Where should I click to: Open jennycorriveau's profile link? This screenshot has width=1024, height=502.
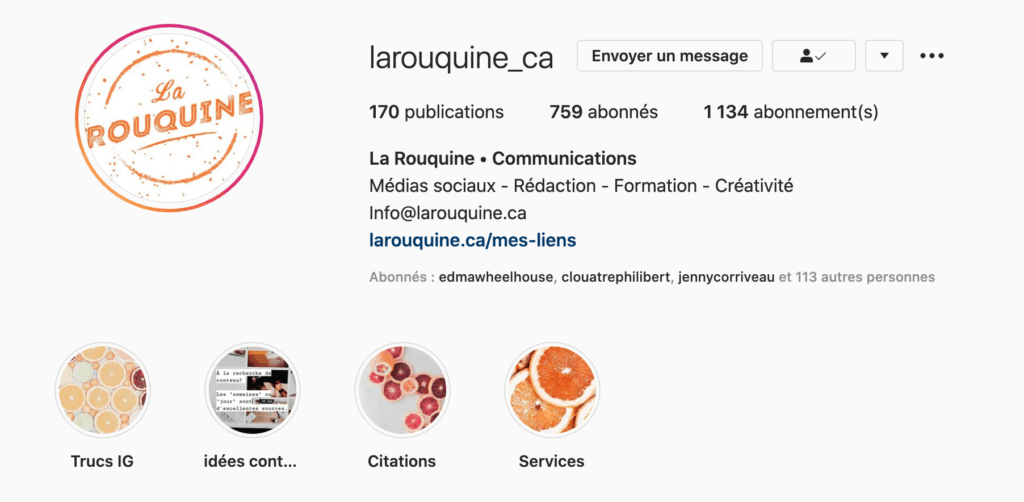725,277
